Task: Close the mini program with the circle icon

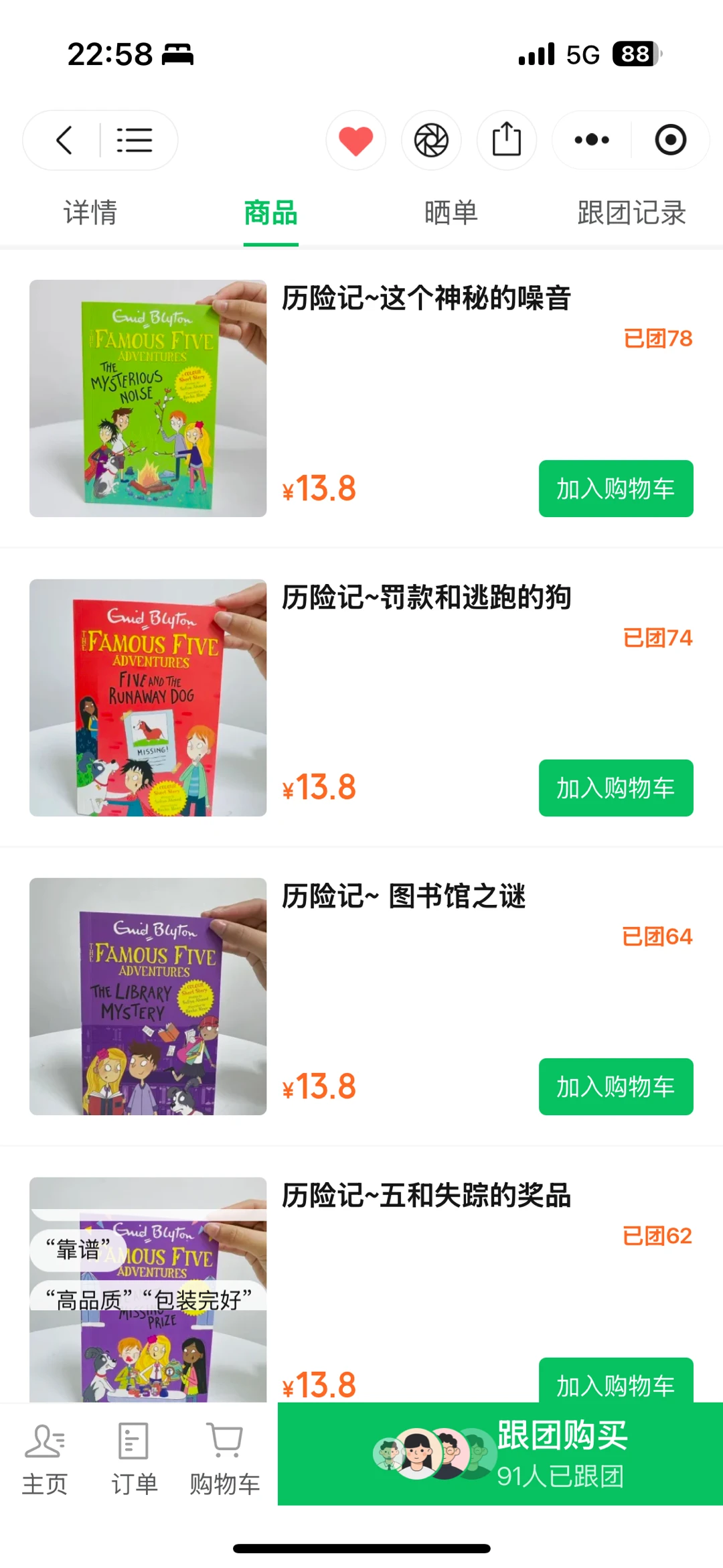Action: pos(670,140)
